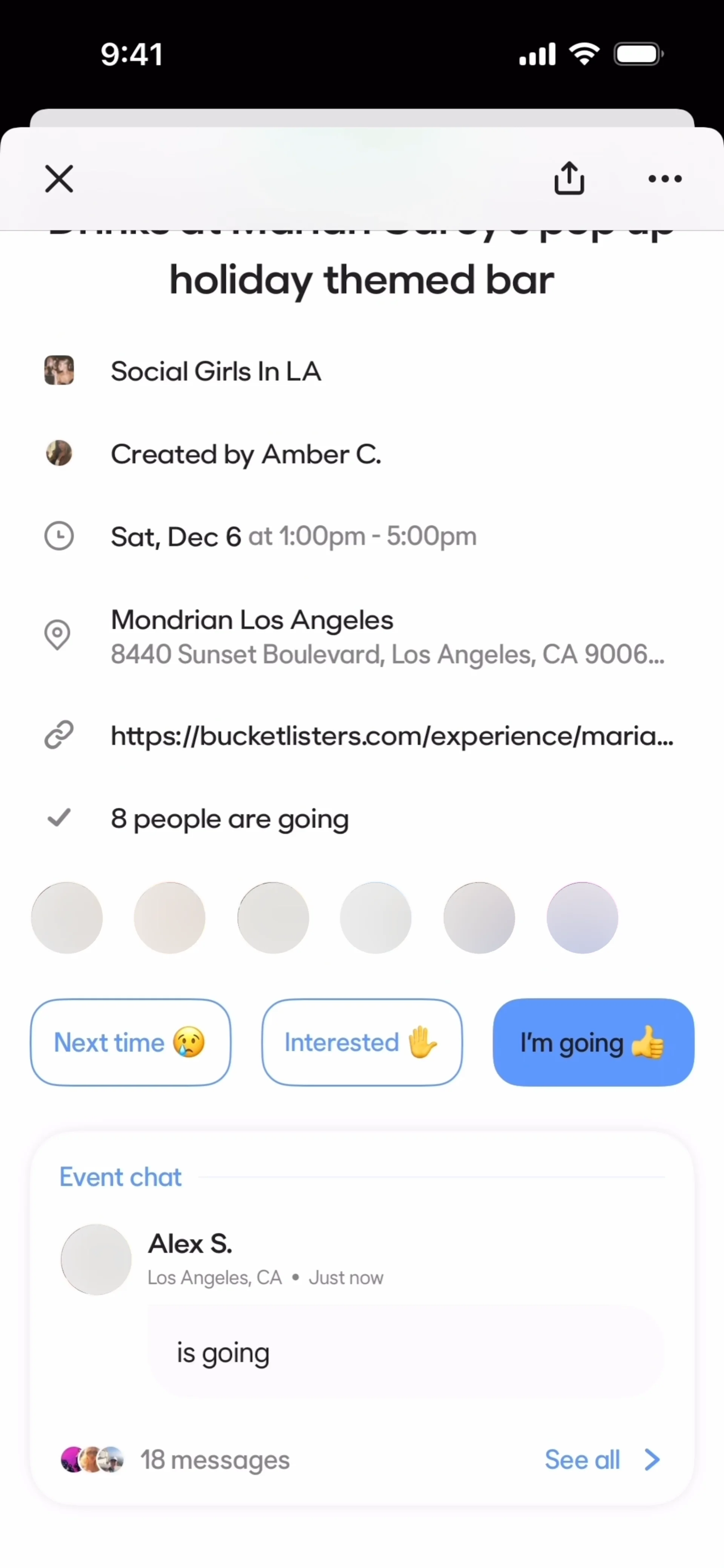See all event chat messages
Image resolution: width=724 pixels, height=1568 pixels.
point(601,1460)
